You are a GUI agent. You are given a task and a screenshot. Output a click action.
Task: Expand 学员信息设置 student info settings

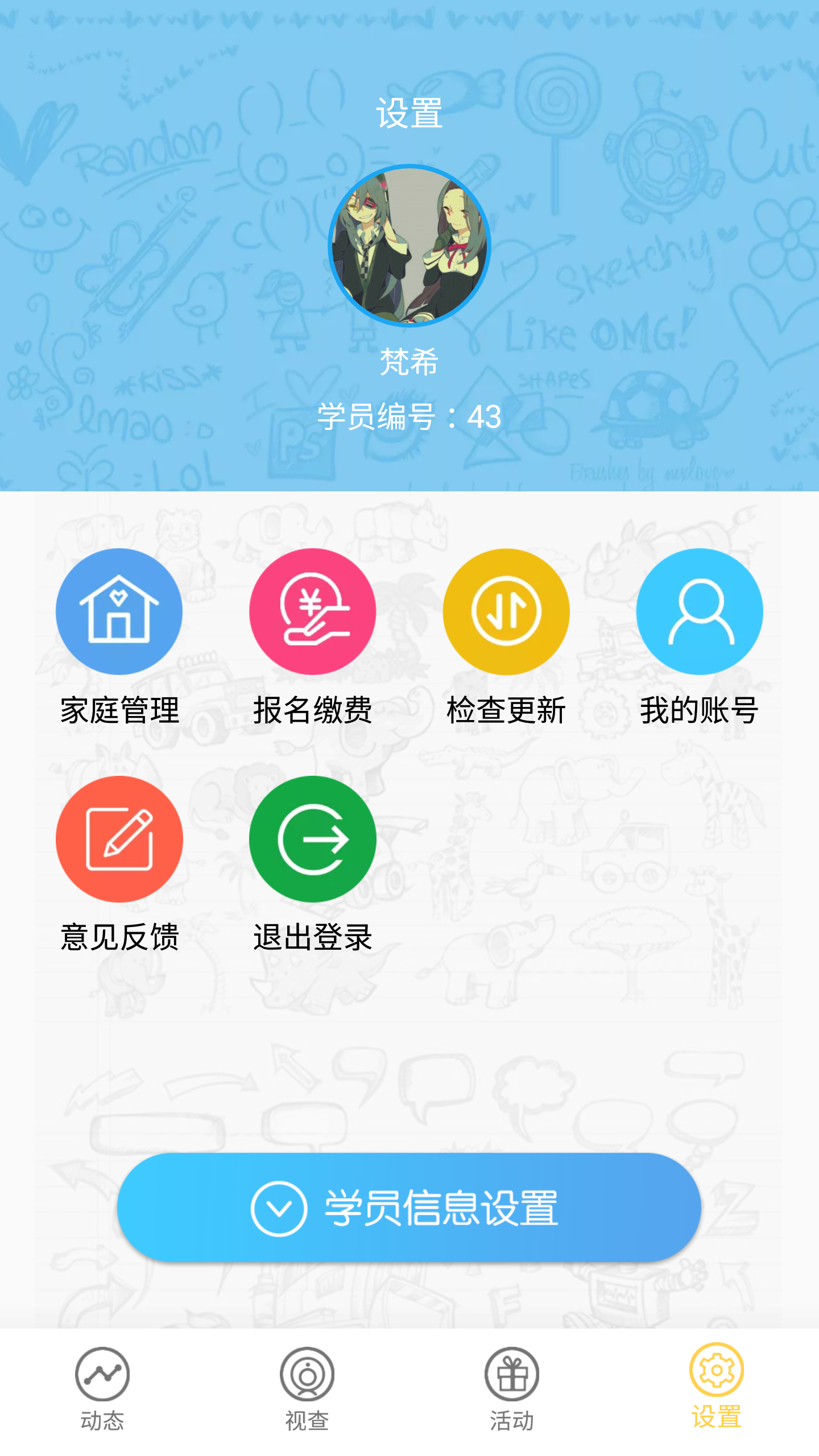[409, 1208]
